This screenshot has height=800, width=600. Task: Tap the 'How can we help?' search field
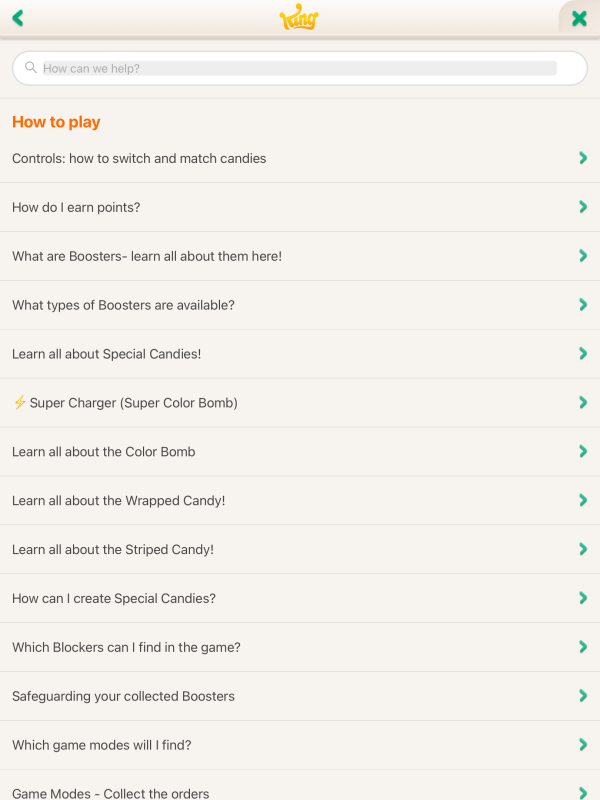click(x=299, y=68)
